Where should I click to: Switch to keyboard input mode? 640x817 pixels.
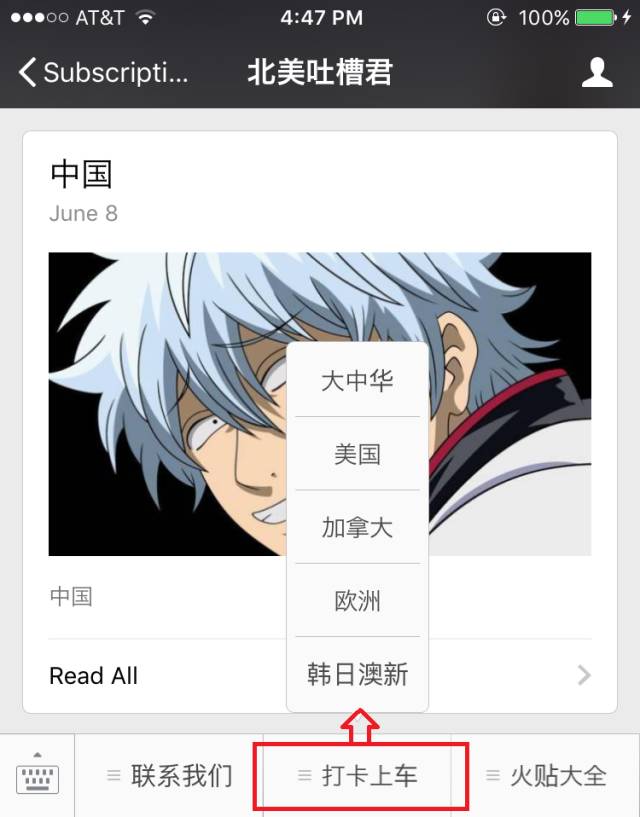[x=38, y=774]
